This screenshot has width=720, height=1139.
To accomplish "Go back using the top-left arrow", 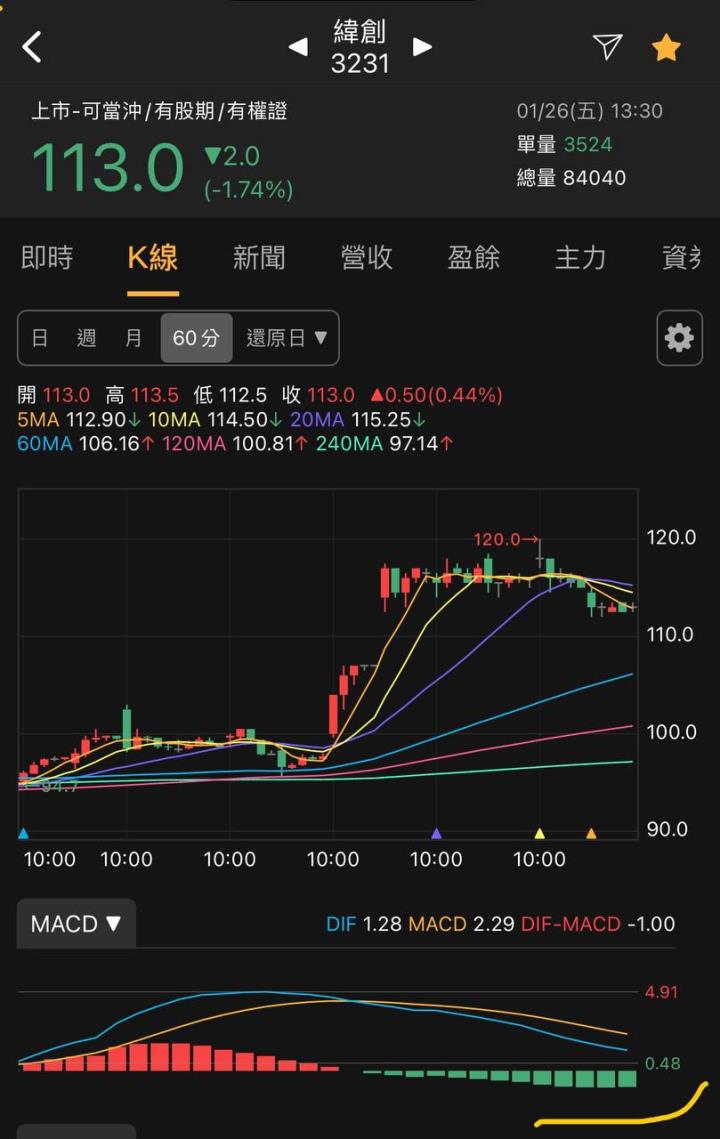I will (33, 46).
